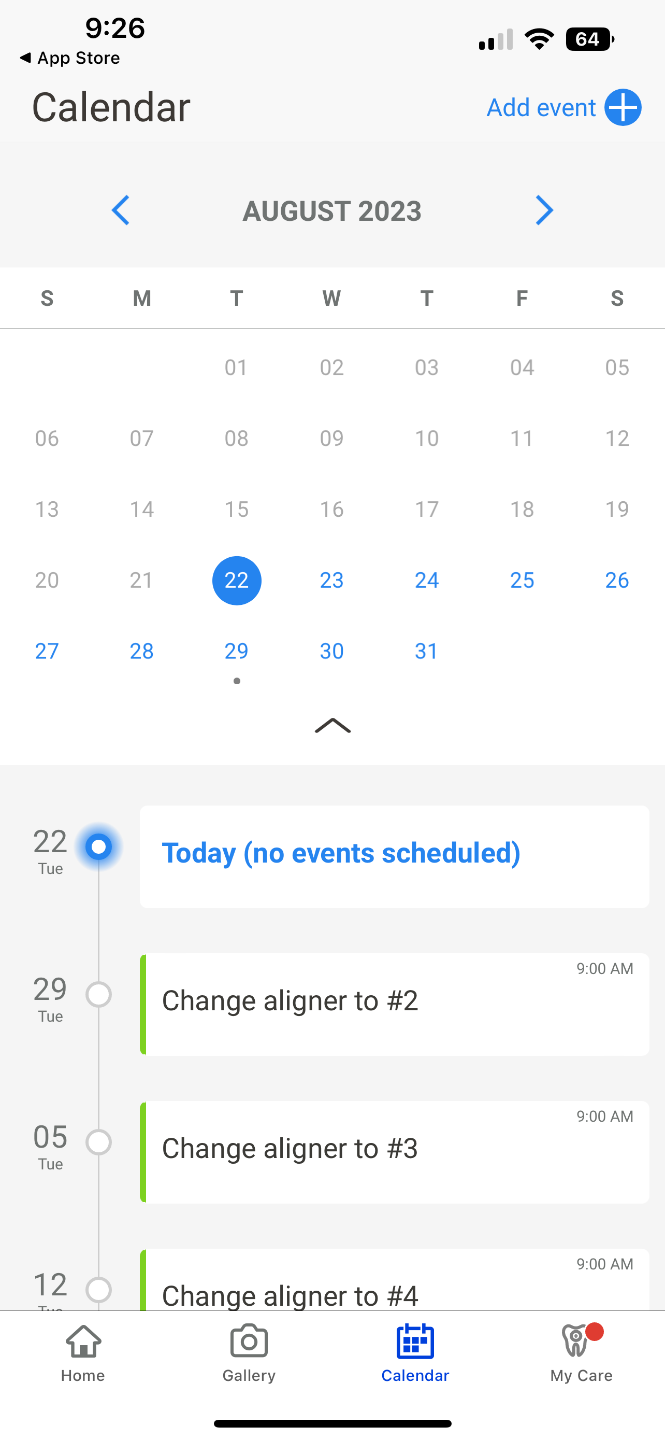Select August 29 on the calendar
This screenshot has height=1440, width=665.
pos(236,652)
